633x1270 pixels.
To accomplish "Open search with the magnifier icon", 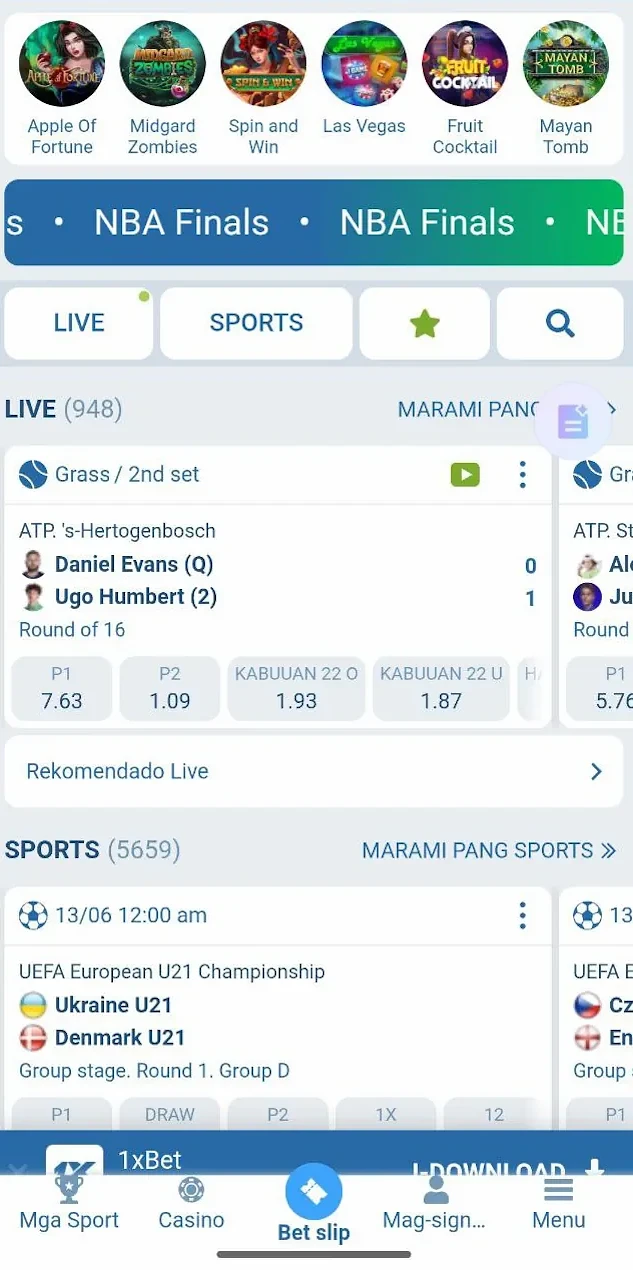I will pyautogui.click(x=560, y=323).
